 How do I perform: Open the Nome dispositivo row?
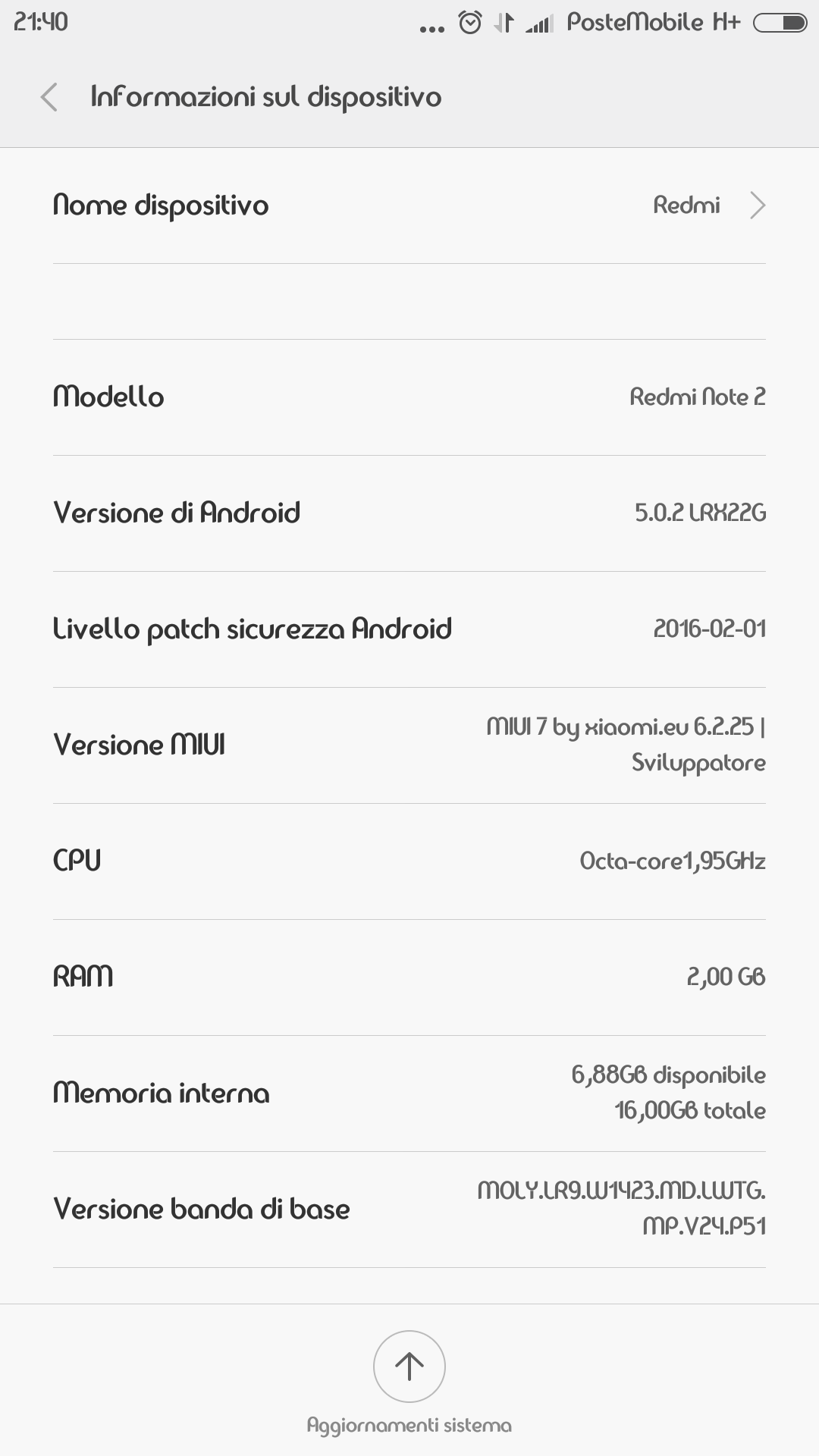click(x=409, y=206)
